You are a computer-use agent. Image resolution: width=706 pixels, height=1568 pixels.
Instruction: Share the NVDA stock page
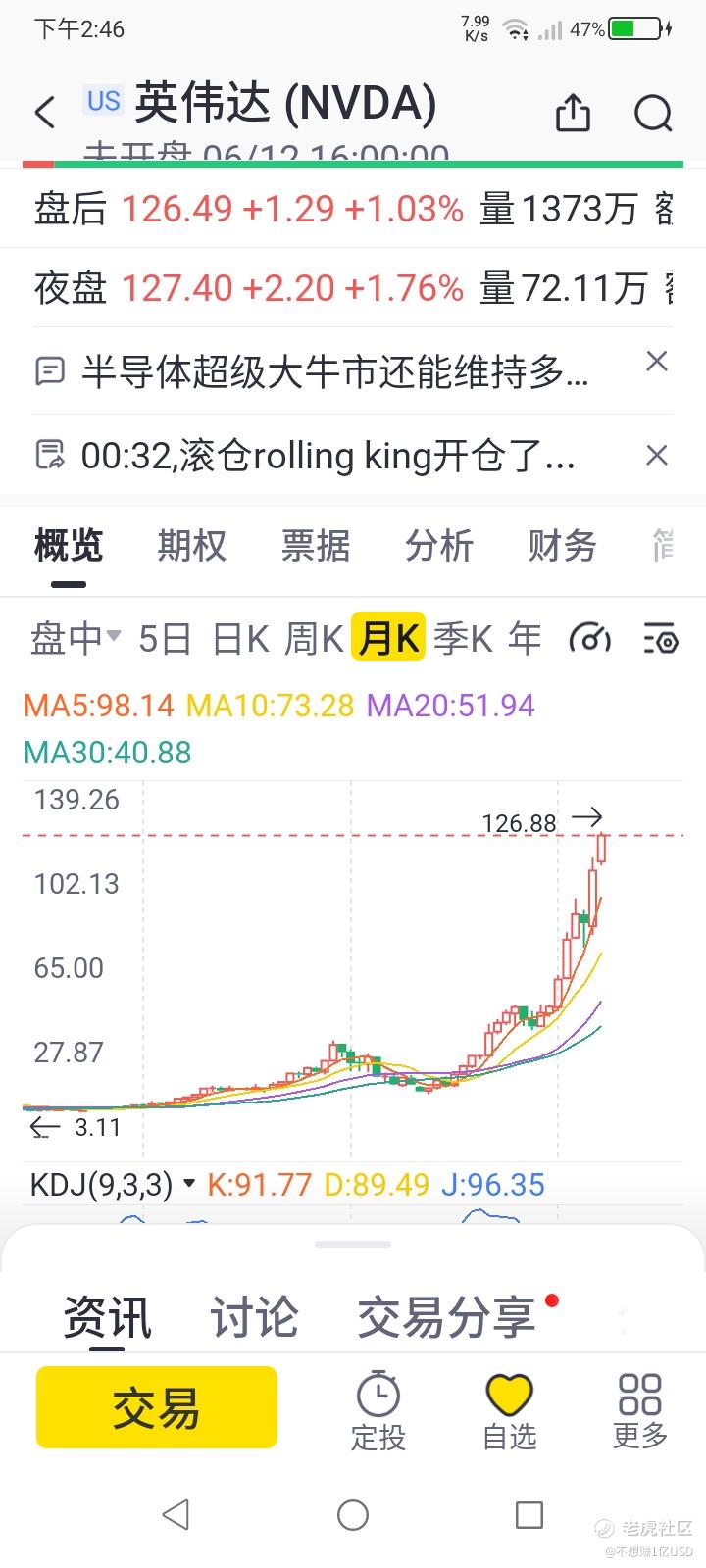[x=573, y=112]
